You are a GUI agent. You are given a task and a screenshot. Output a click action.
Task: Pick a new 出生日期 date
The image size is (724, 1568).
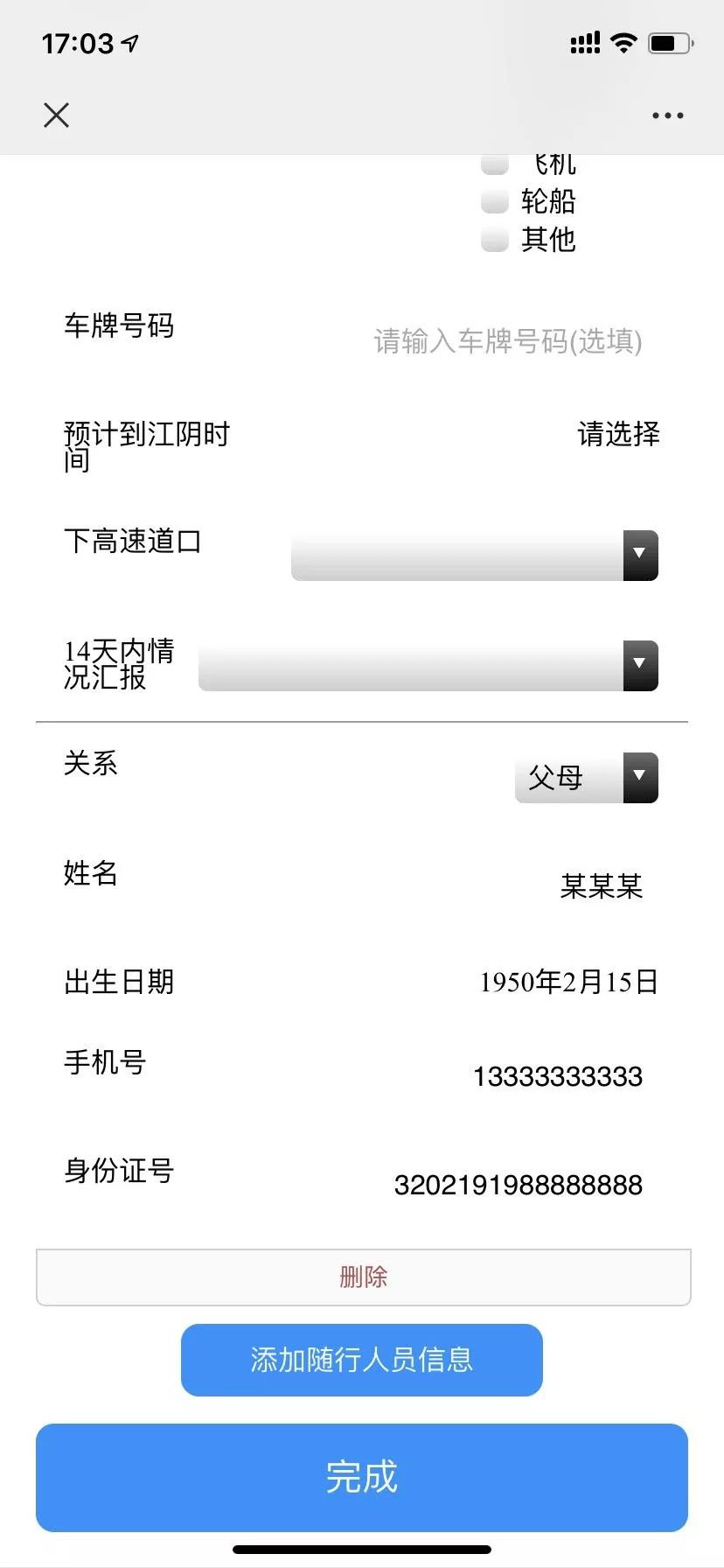point(568,982)
